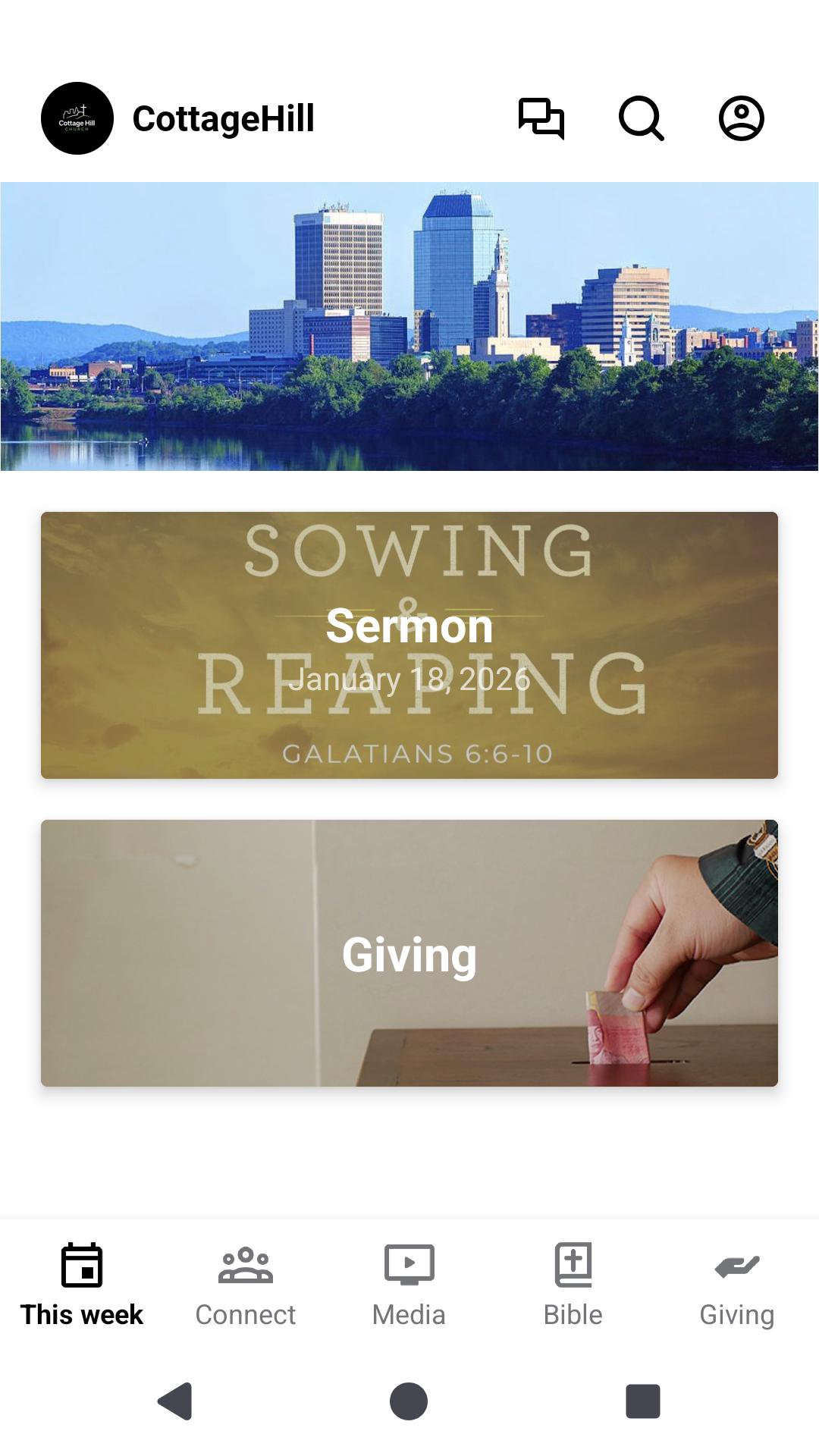Open the Giving card

(x=409, y=953)
